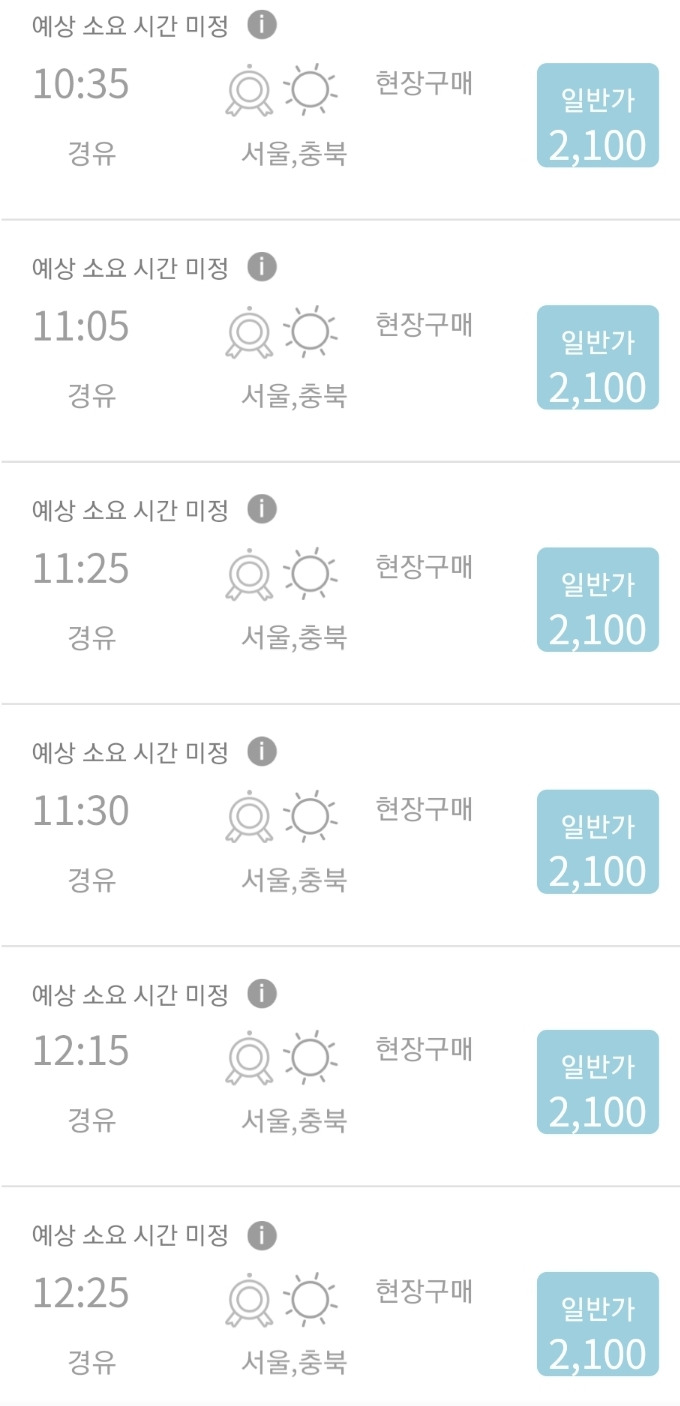This screenshot has width=680, height=1406.
Task: Open the info icon above 10:35
Action: pyautogui.click(x=262, y=25)
